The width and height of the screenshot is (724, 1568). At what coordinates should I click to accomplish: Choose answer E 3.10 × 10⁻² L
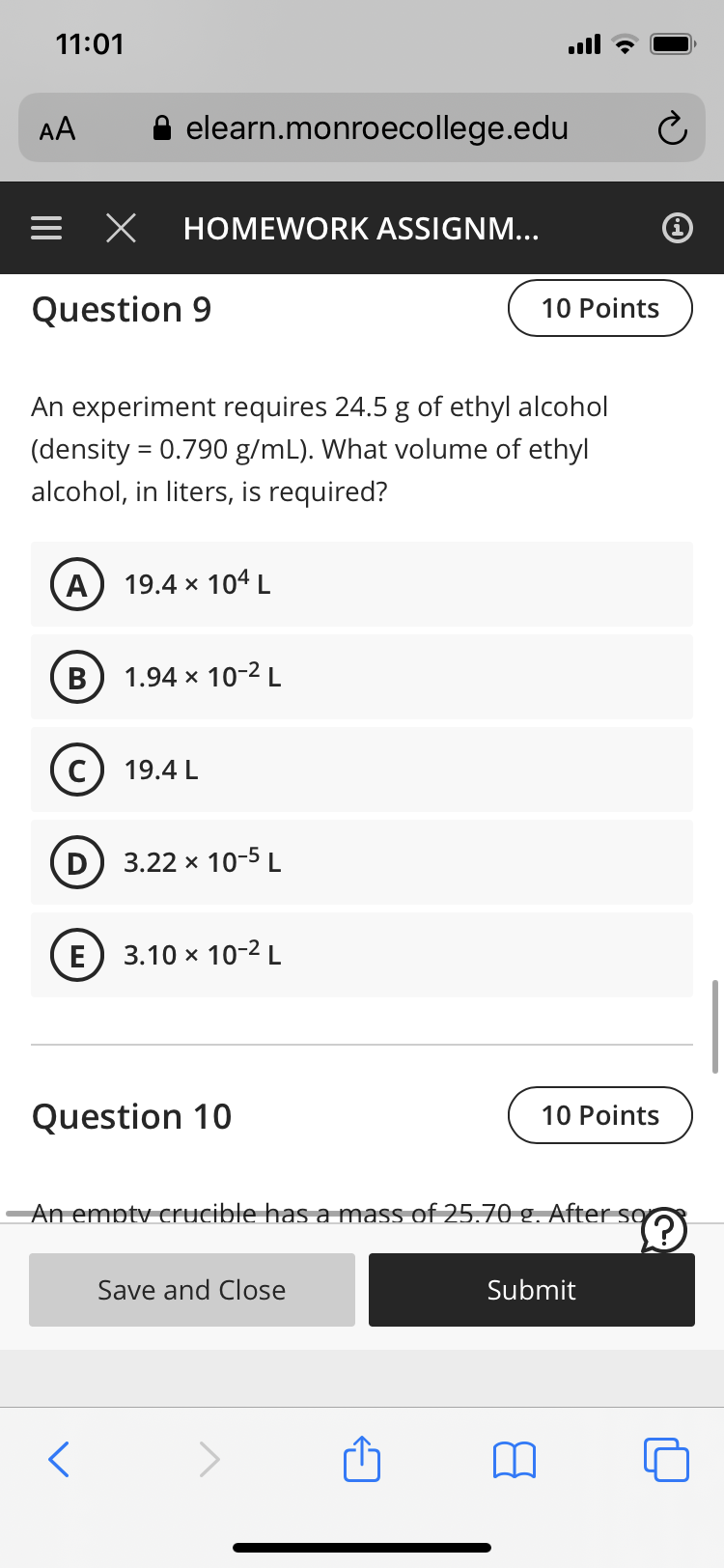(362, 955)
